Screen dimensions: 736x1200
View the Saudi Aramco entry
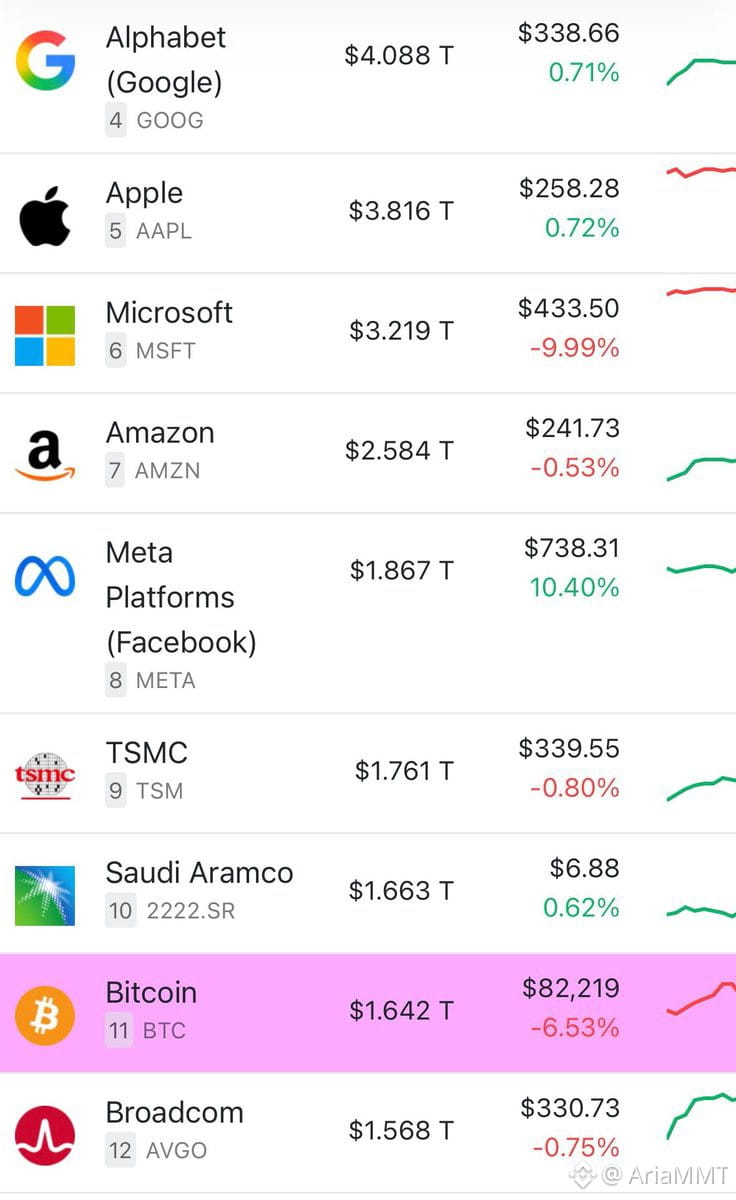[199, 873]
